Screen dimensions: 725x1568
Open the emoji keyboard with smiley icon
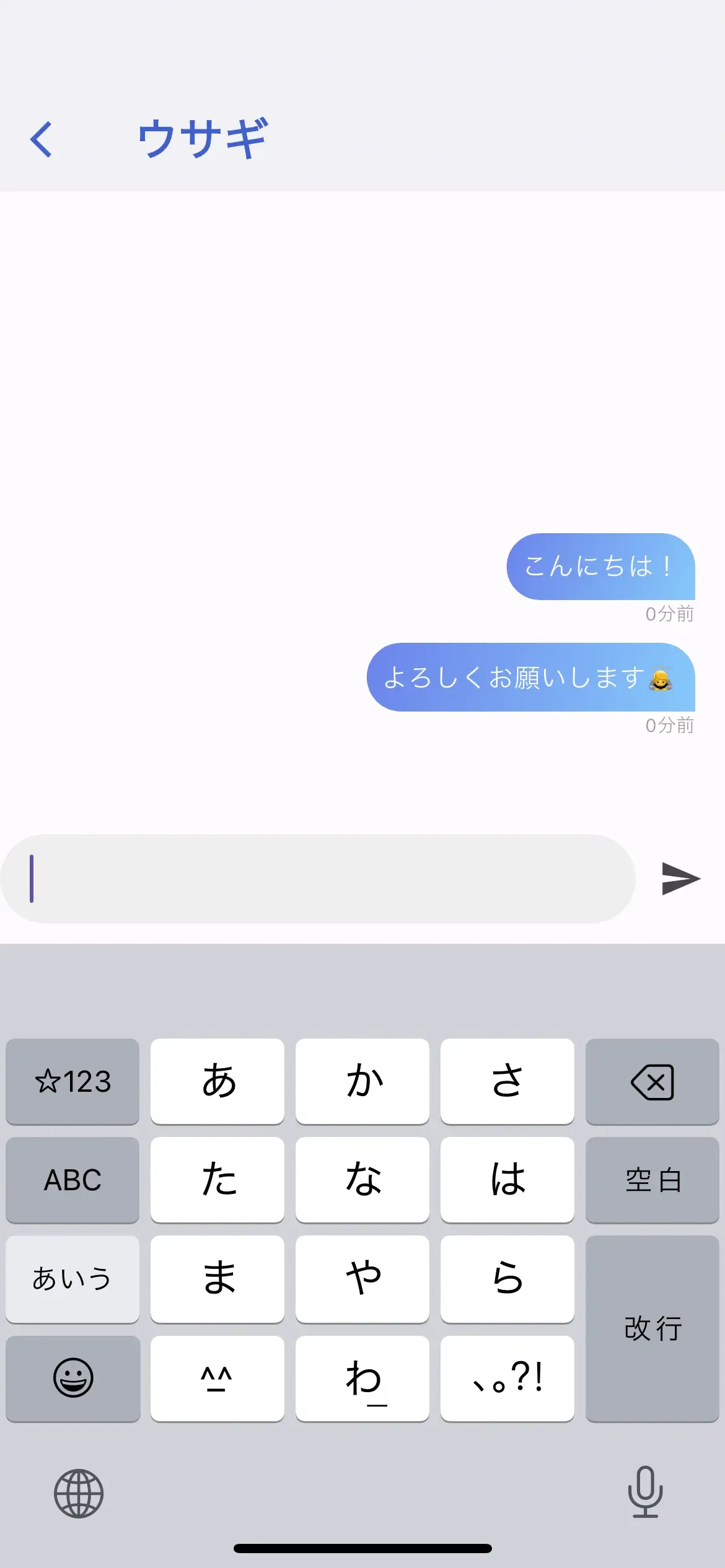click(x=72, y=1377)
